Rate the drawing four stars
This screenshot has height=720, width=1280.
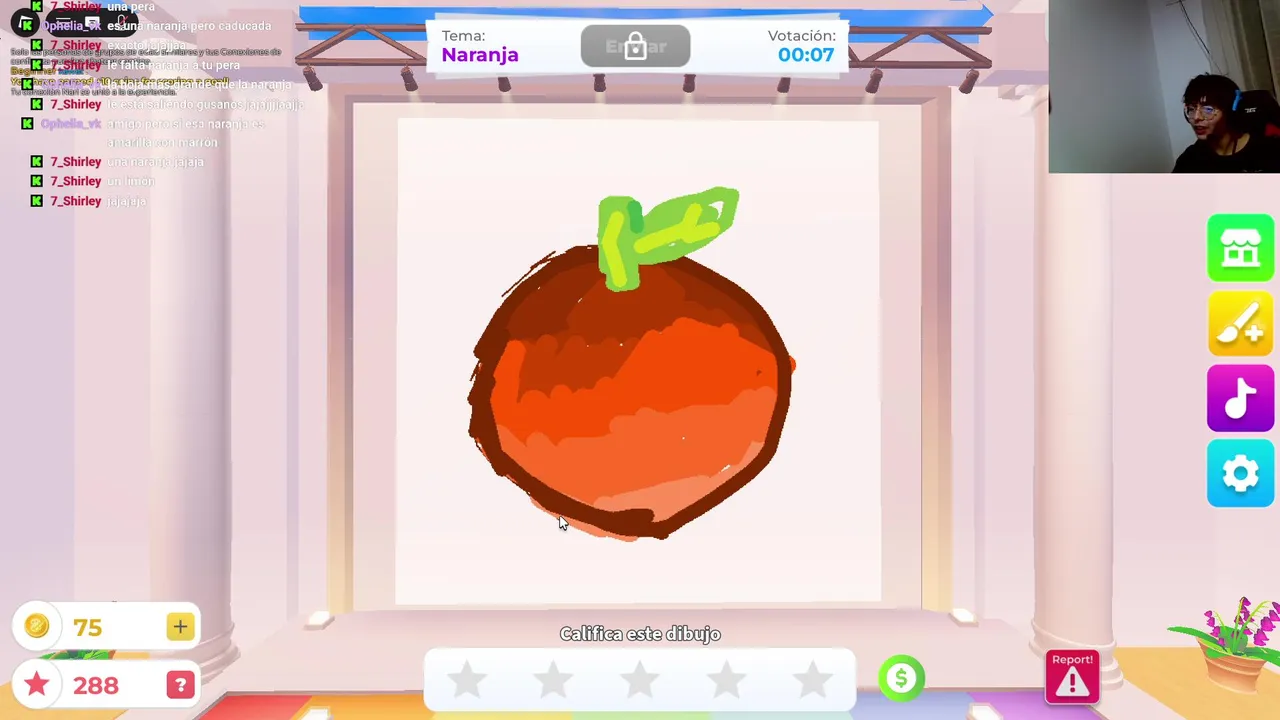point(727,681)
